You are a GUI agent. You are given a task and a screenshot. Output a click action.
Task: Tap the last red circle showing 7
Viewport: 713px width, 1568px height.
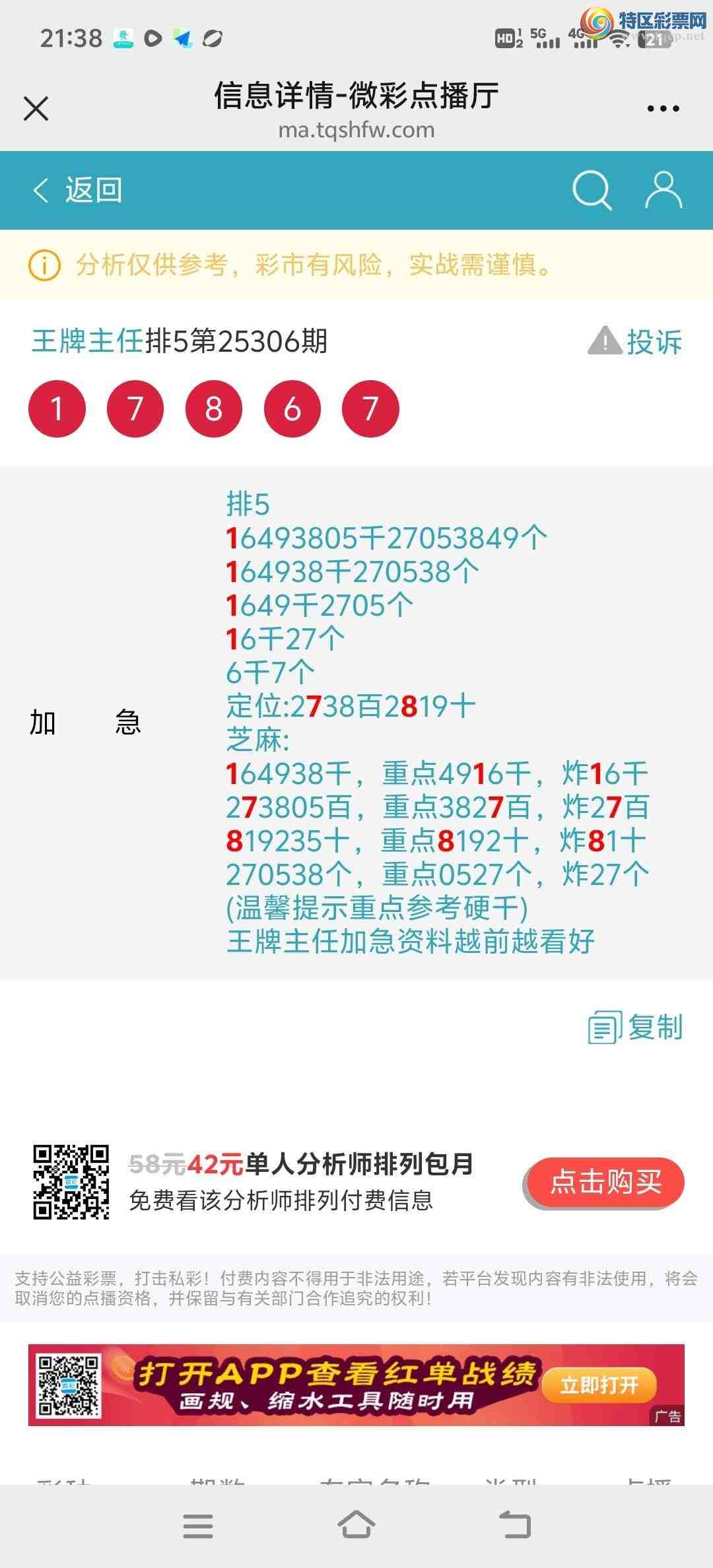point(370,408)
